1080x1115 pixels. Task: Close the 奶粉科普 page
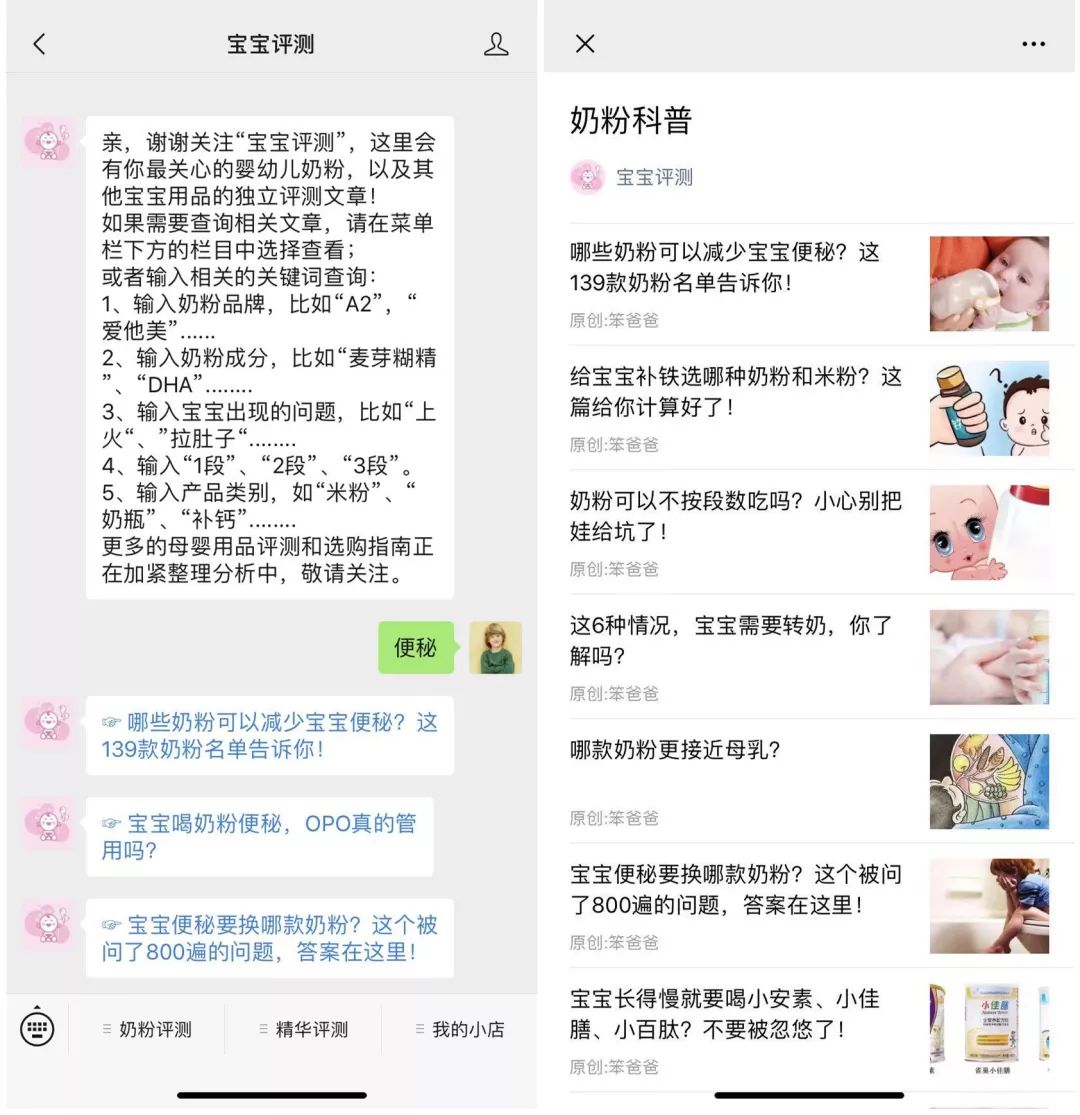click(x=586, y=44)
